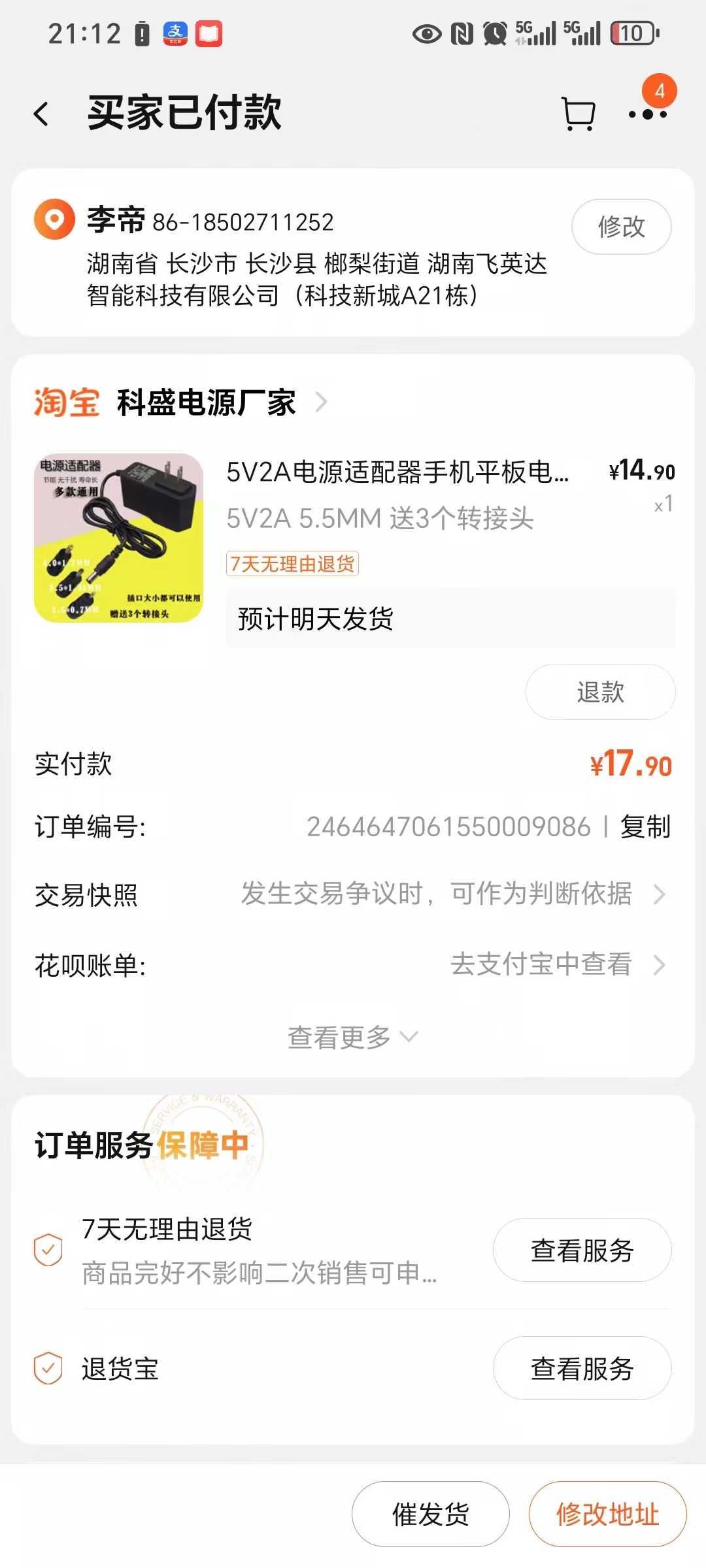Open the shopping cart icon
706x1568 pixels.
tap(579, 114)
